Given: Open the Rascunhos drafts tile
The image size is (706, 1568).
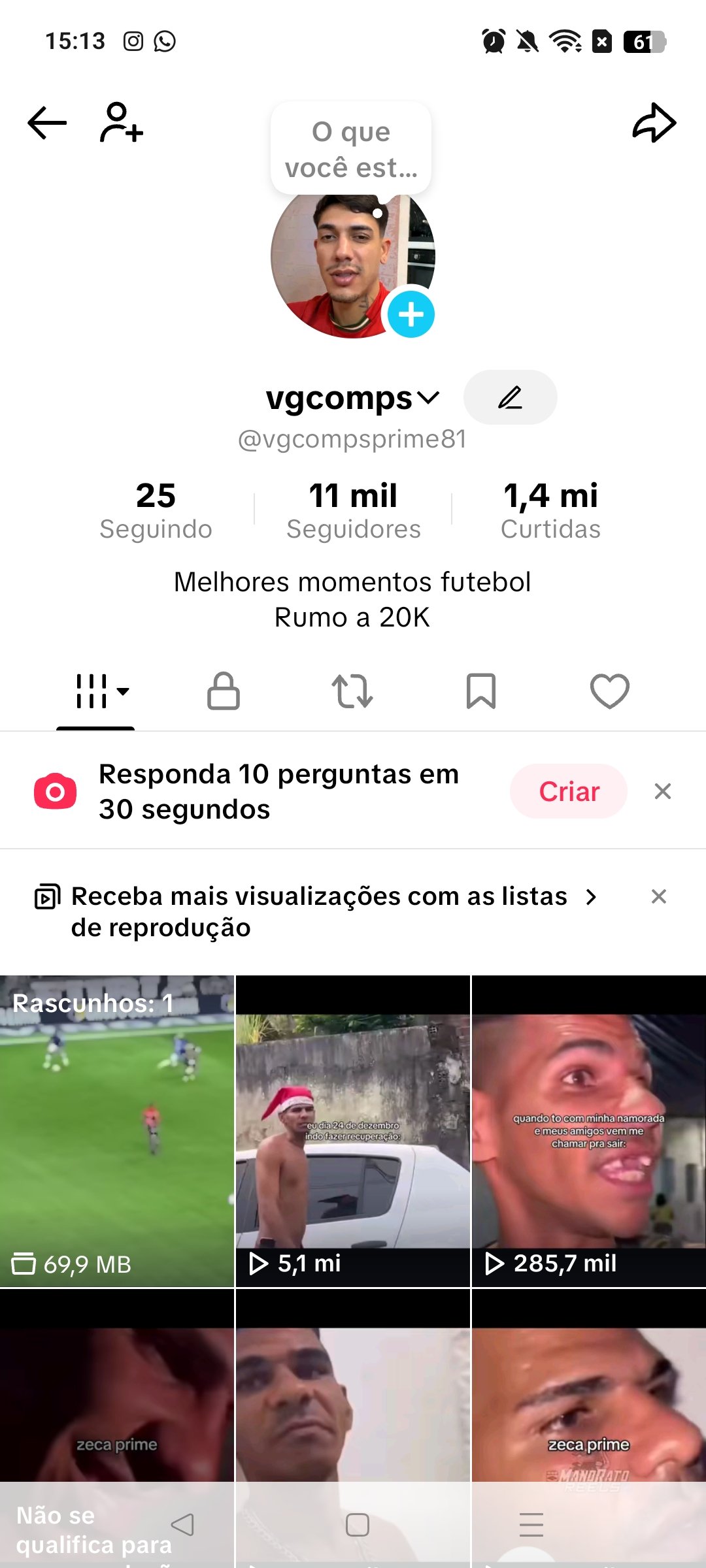Looking at the screenshot, I should pos(117,1131).
